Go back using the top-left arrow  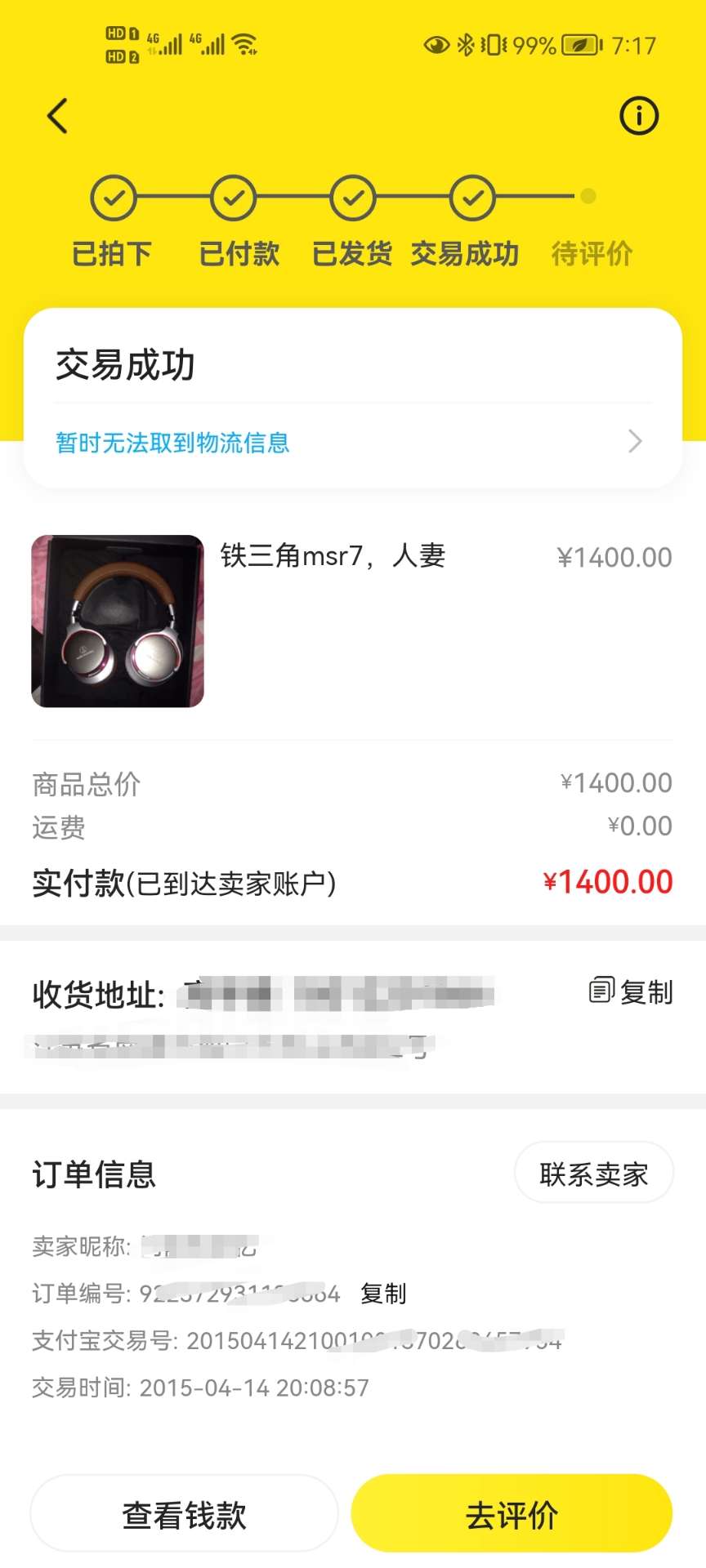tap(57, 115)
